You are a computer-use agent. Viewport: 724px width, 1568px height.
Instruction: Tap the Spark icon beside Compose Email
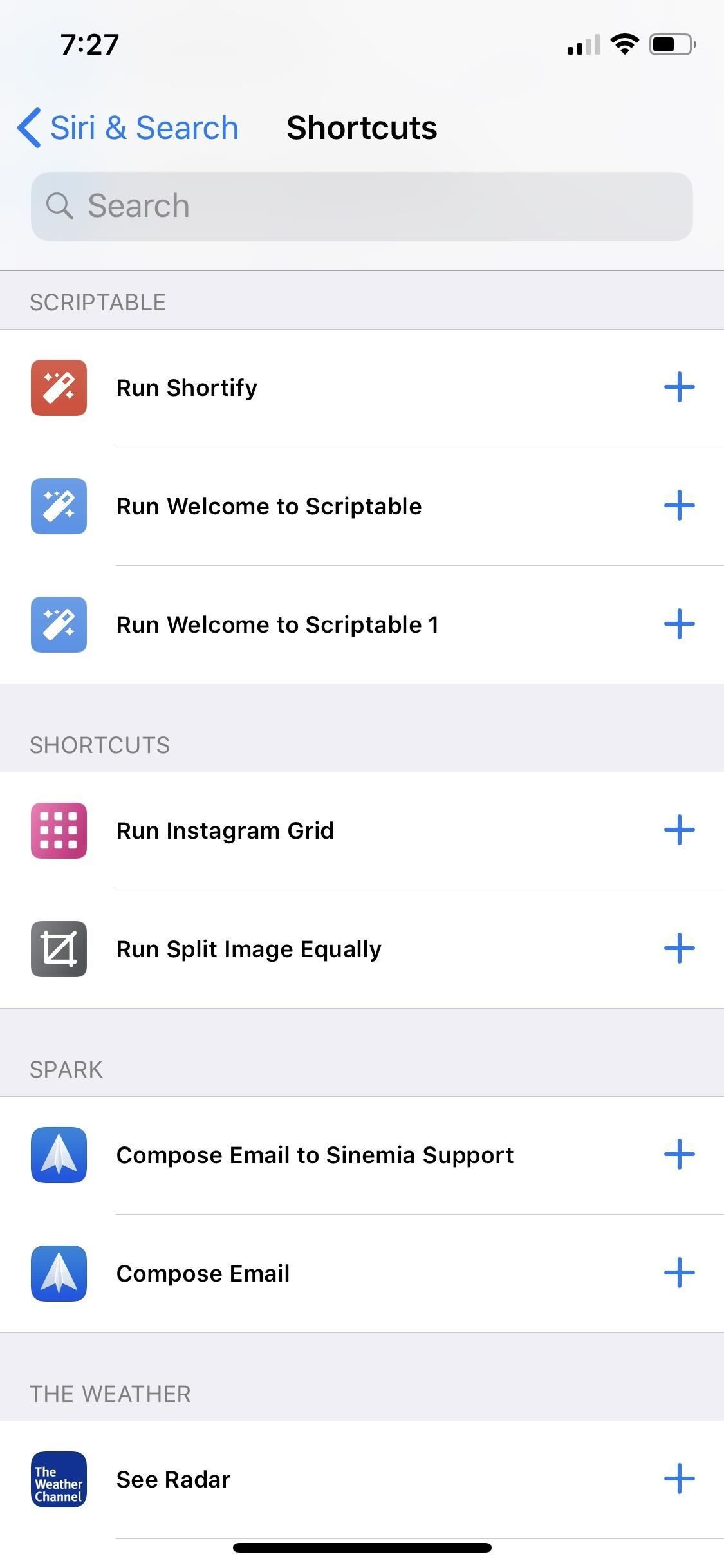[59, 1273]
